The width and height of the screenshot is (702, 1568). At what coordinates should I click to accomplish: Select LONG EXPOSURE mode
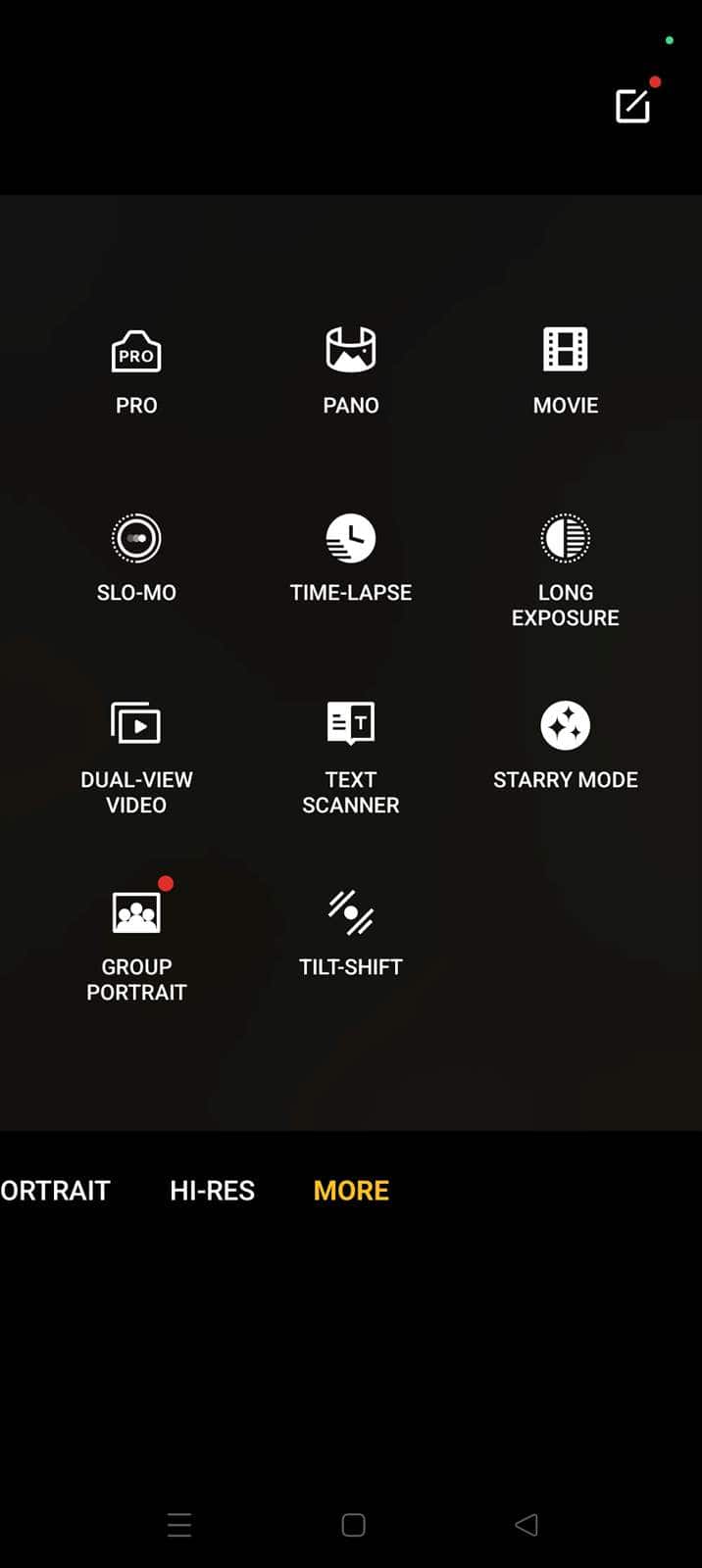[x=565, y=568]
